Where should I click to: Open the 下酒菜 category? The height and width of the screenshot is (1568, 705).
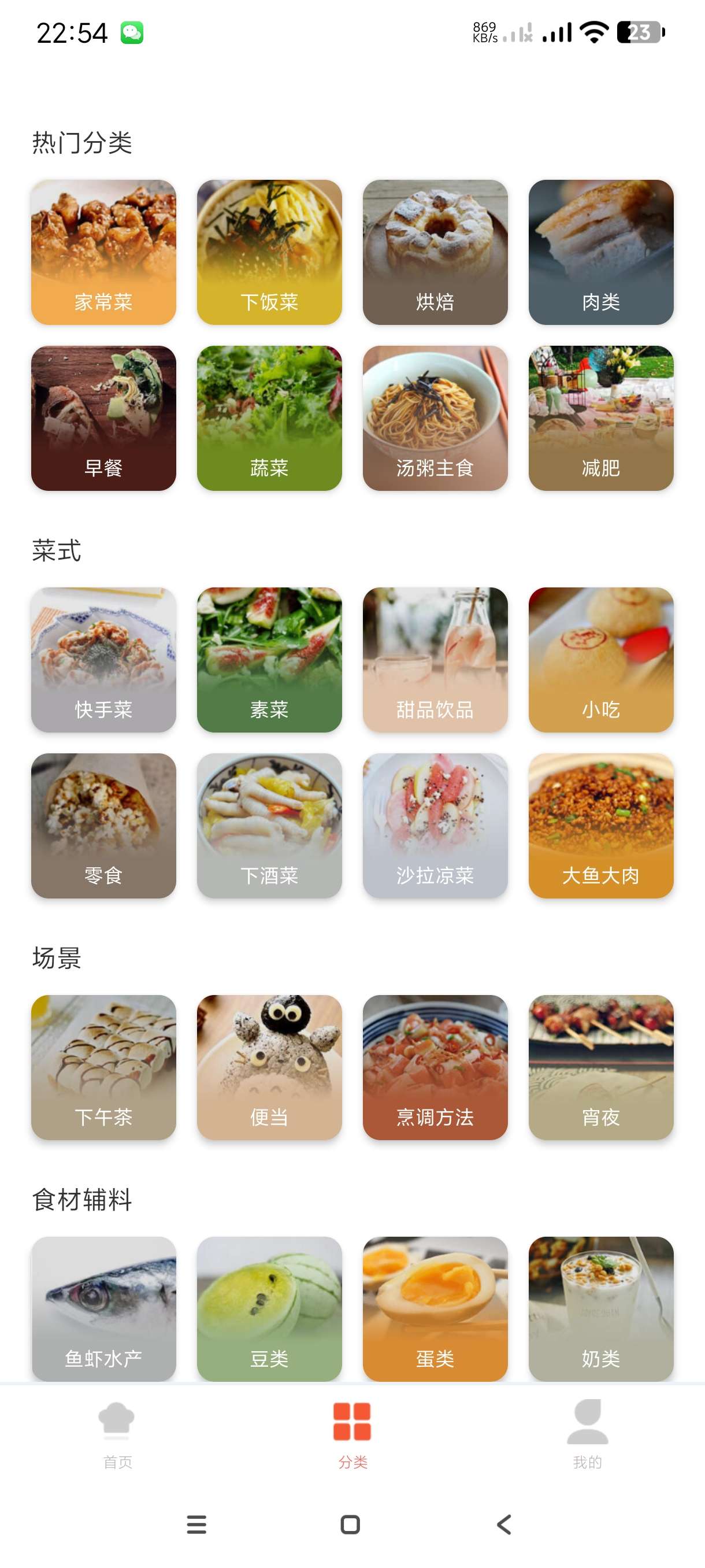(x=269, y=826)
